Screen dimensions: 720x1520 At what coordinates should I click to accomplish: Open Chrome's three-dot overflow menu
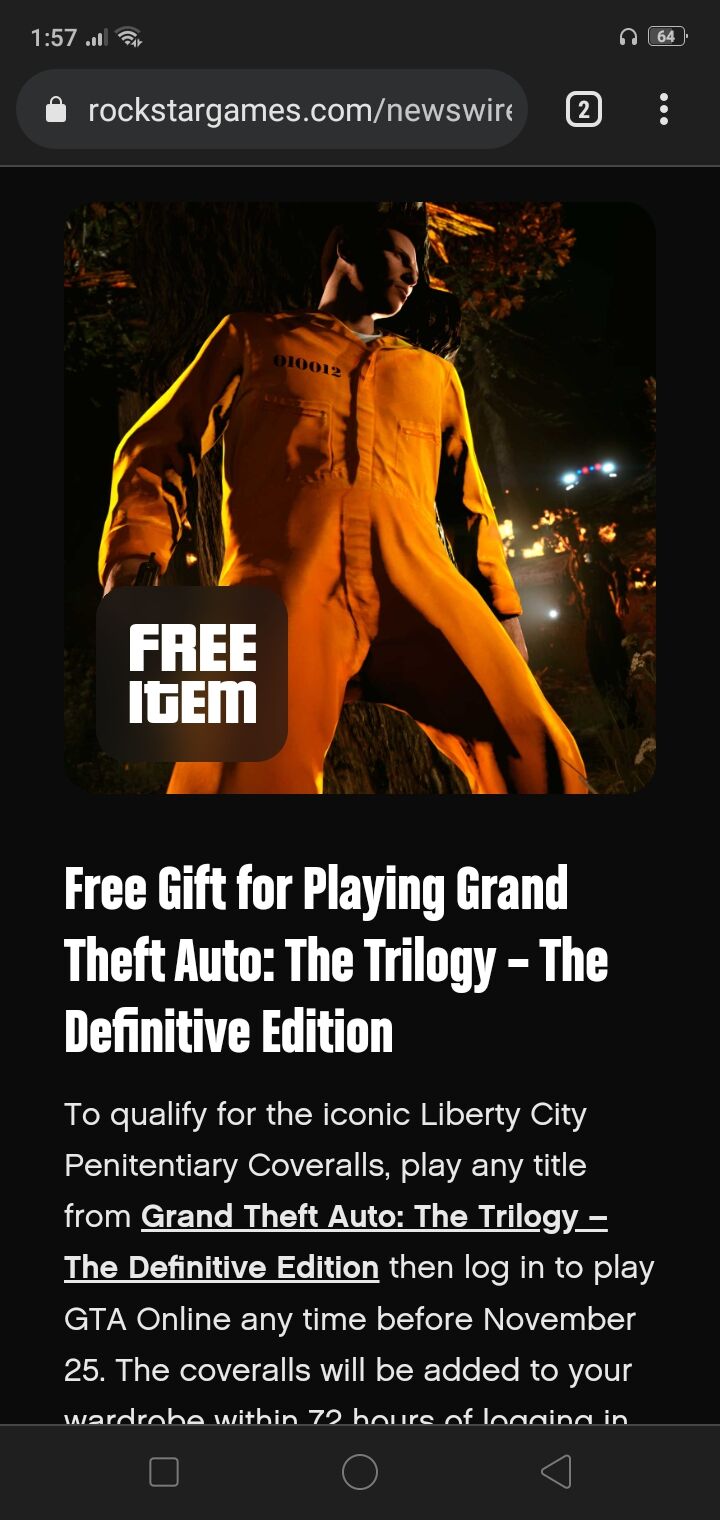click(663, 109)
